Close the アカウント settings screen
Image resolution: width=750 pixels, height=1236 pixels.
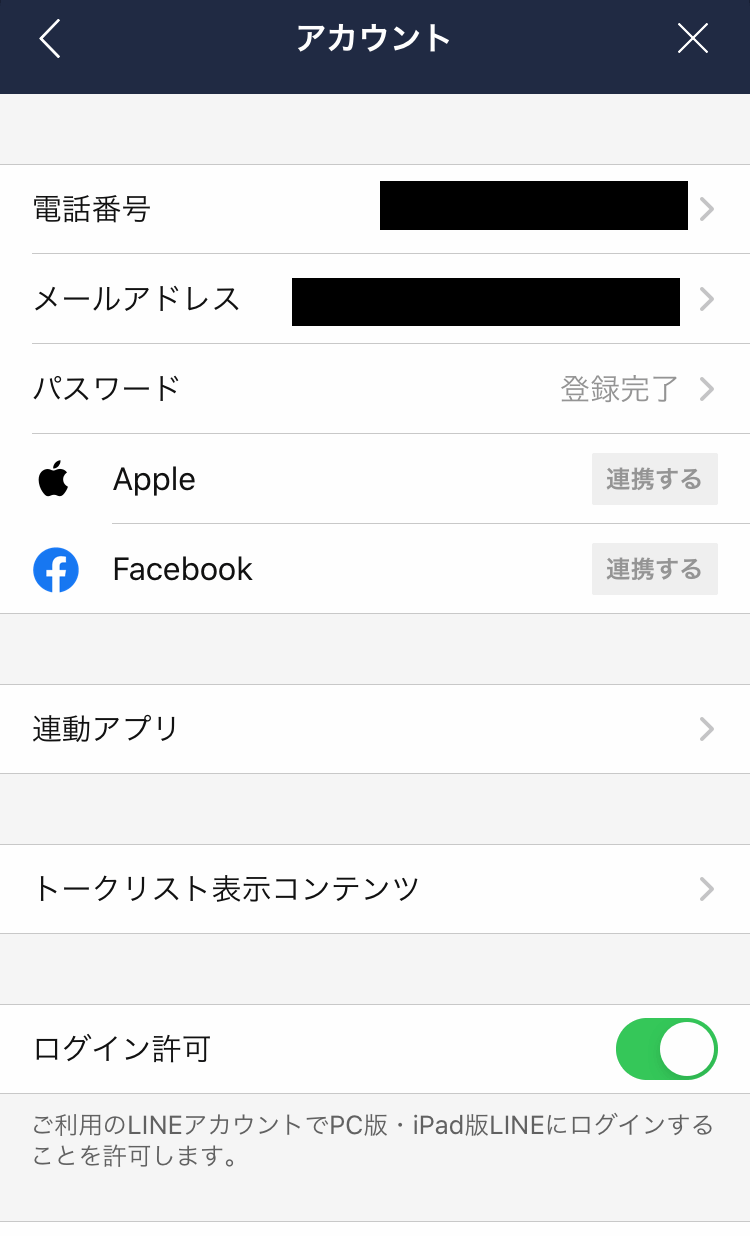click(692, 39)
